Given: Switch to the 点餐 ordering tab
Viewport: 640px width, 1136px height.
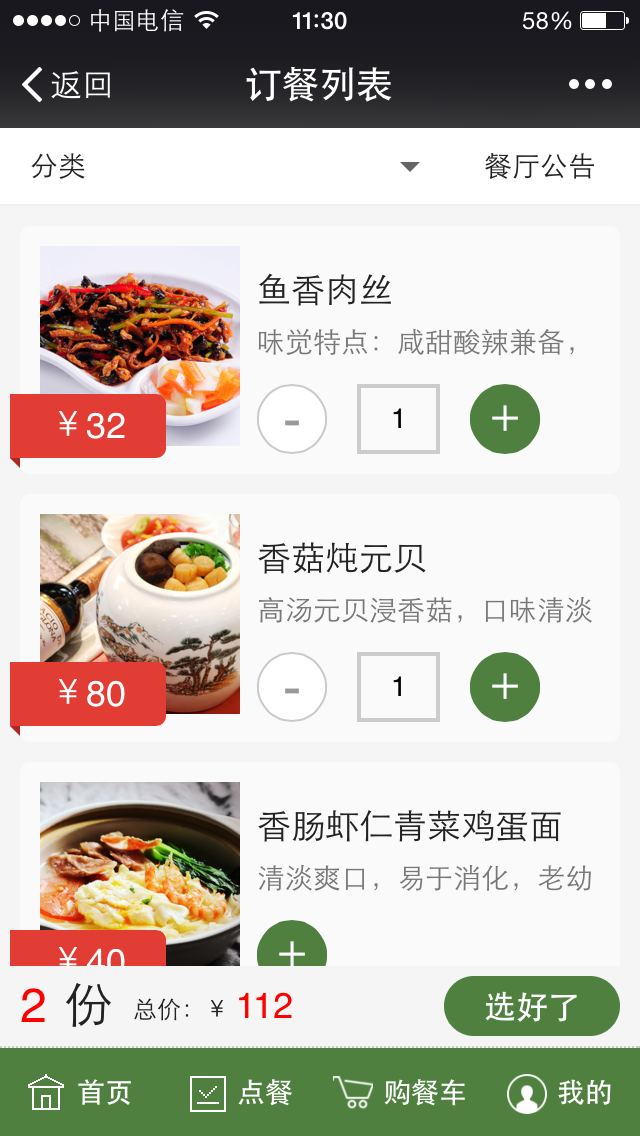Looking at the screenshot, I should 241,1093.
